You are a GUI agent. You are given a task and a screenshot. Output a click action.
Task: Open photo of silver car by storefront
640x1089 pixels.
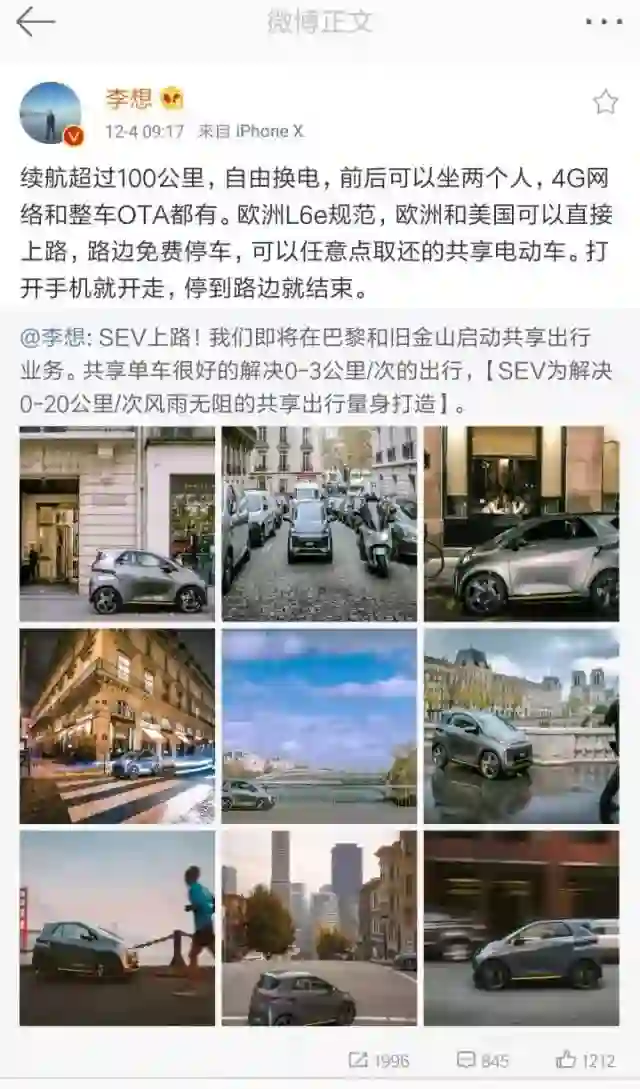pos(117,524)
